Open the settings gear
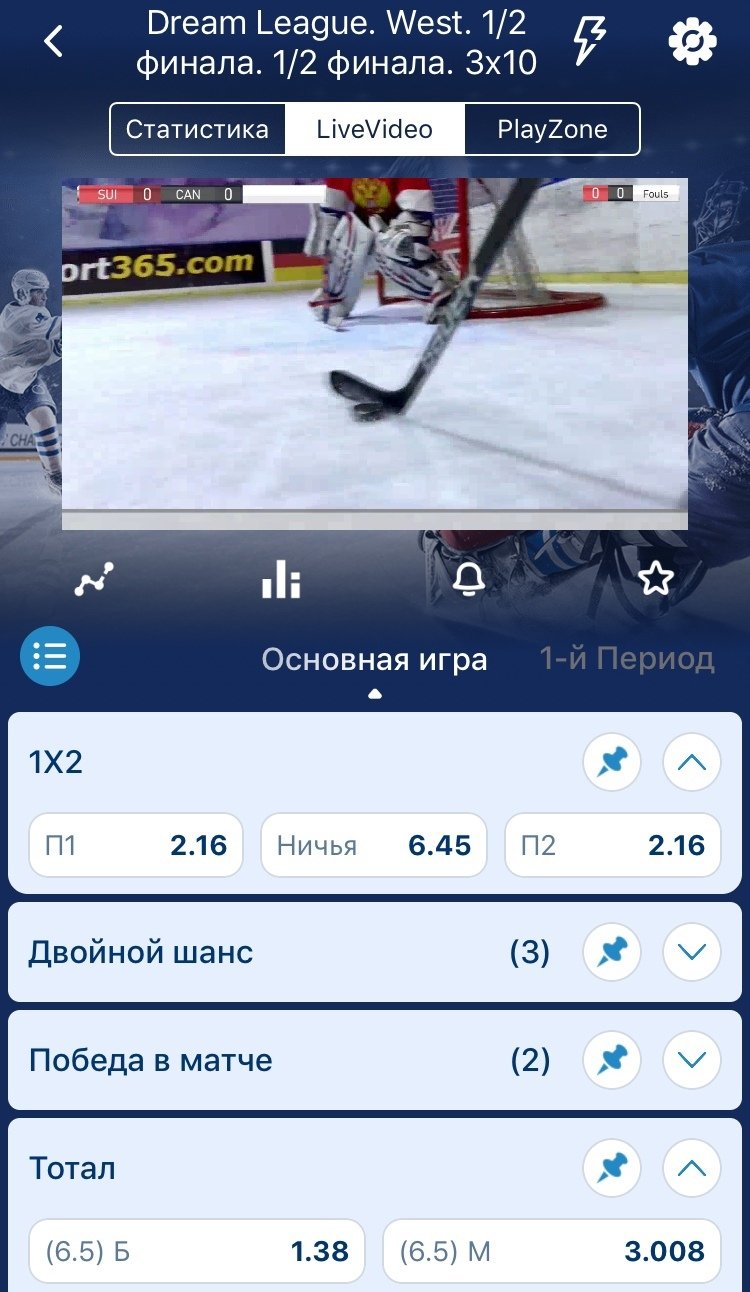Screen dimensions: 750x1292 (x=692, y=42)
